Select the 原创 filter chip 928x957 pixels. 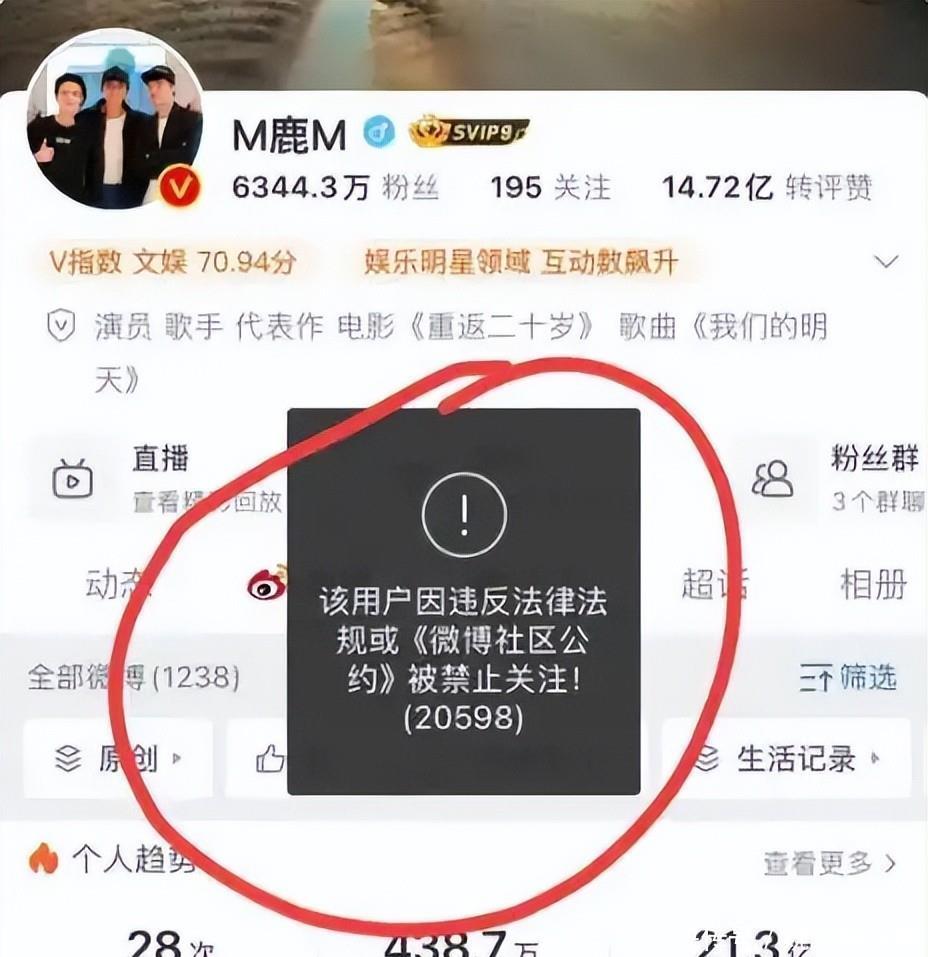(118, 759)
